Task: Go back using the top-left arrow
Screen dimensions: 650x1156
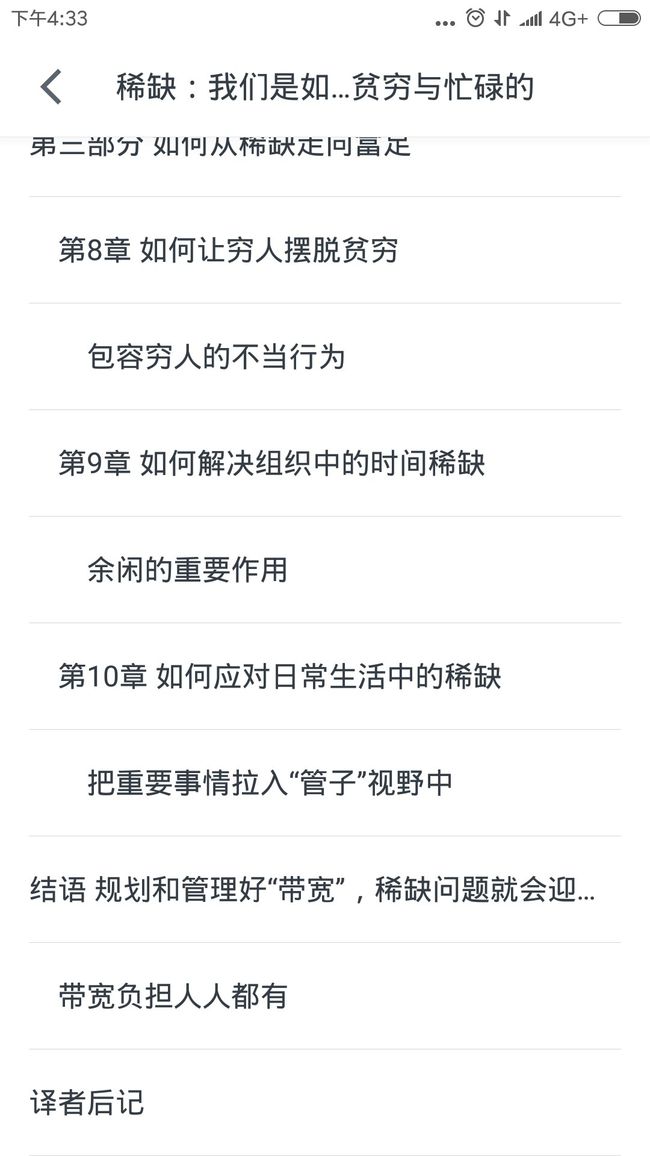Action: pyautogui.click(x=51, y=87)
